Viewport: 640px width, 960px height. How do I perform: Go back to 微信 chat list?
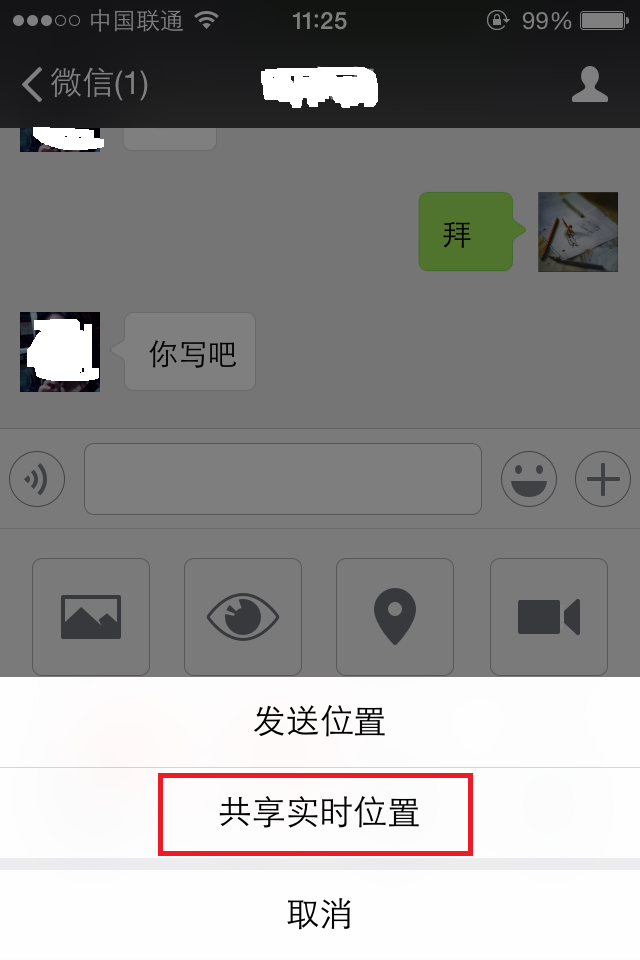coord(85,84)
